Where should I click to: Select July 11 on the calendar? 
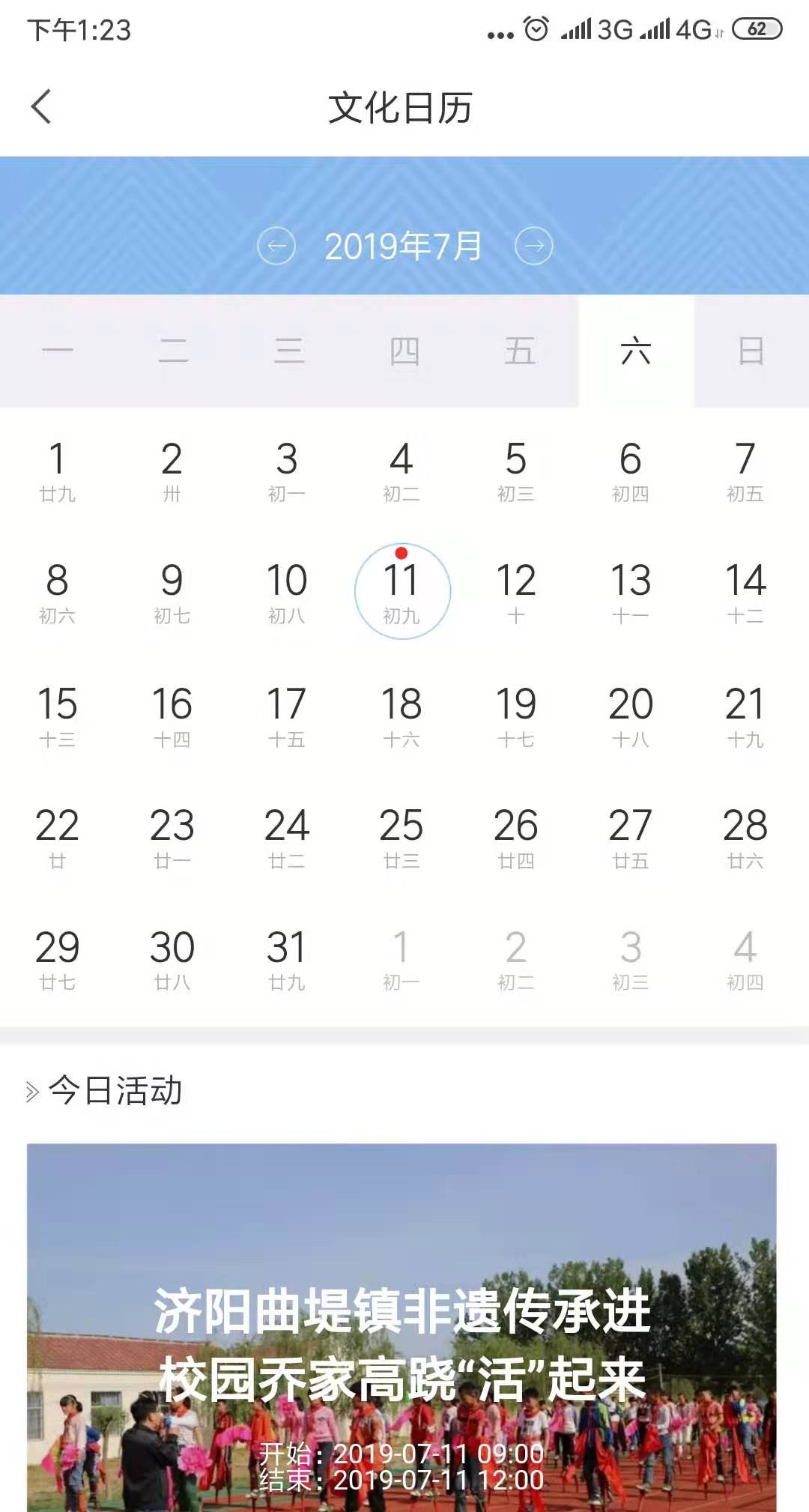[402, 591]
